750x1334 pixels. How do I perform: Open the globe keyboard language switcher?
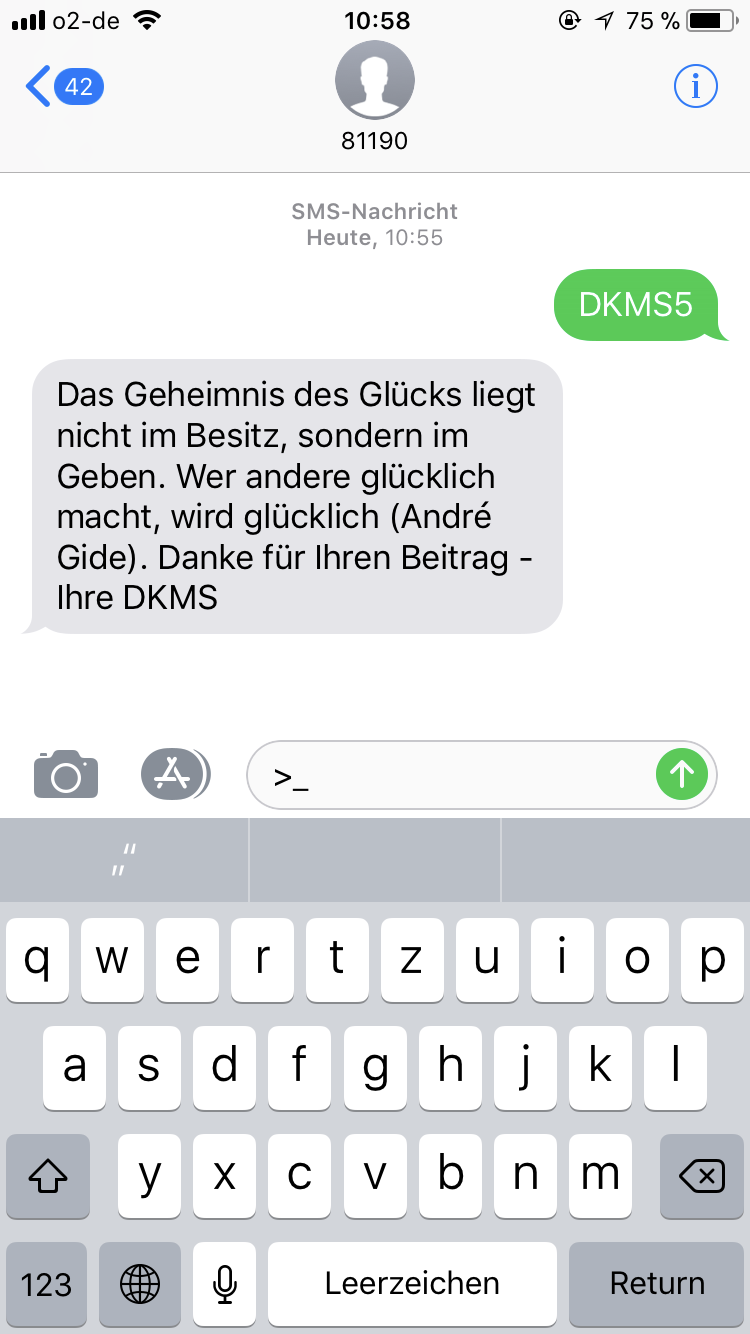click(x=140, y=1284)
